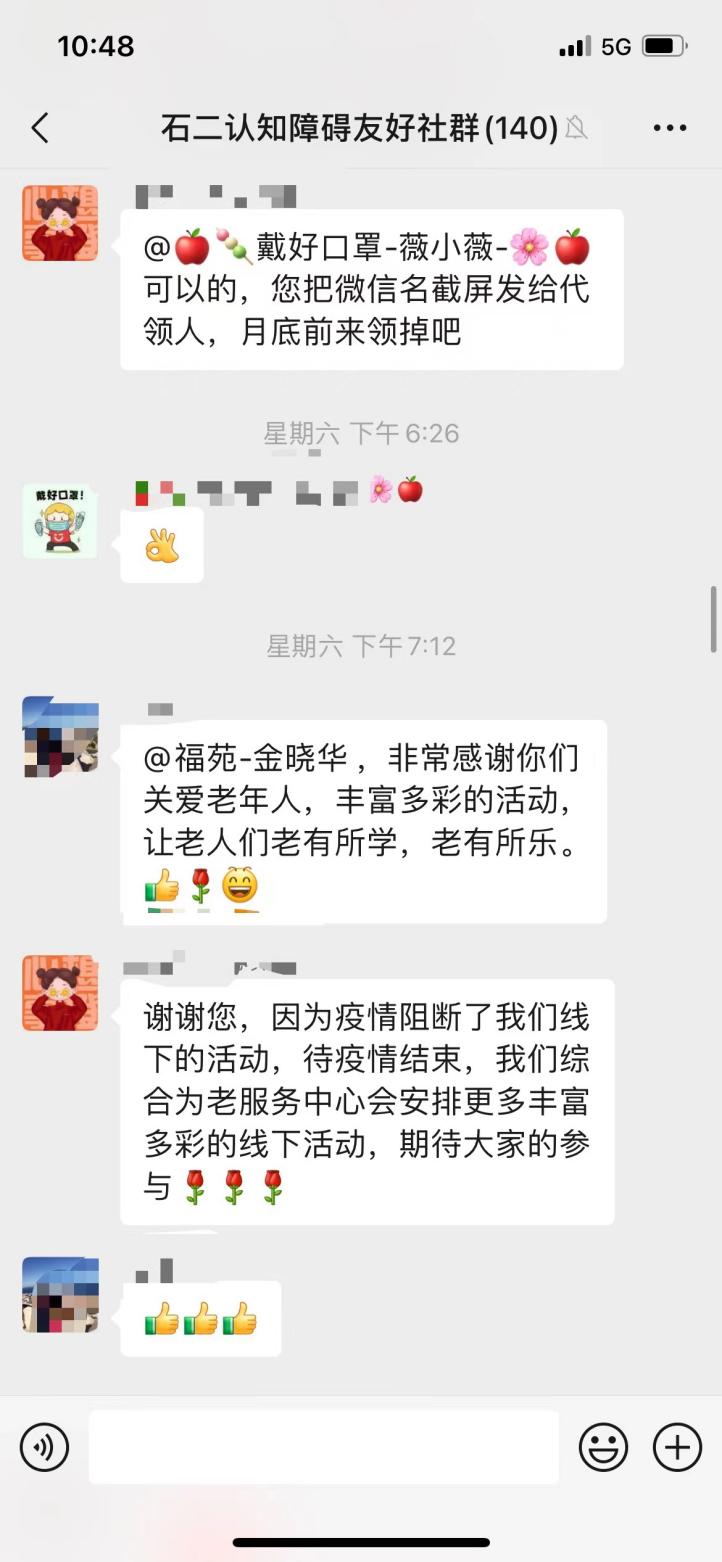Open profile of sender of 谢谢您 message
The image size is (722, 1562).
pyautogui.click(x=60, y=992)
